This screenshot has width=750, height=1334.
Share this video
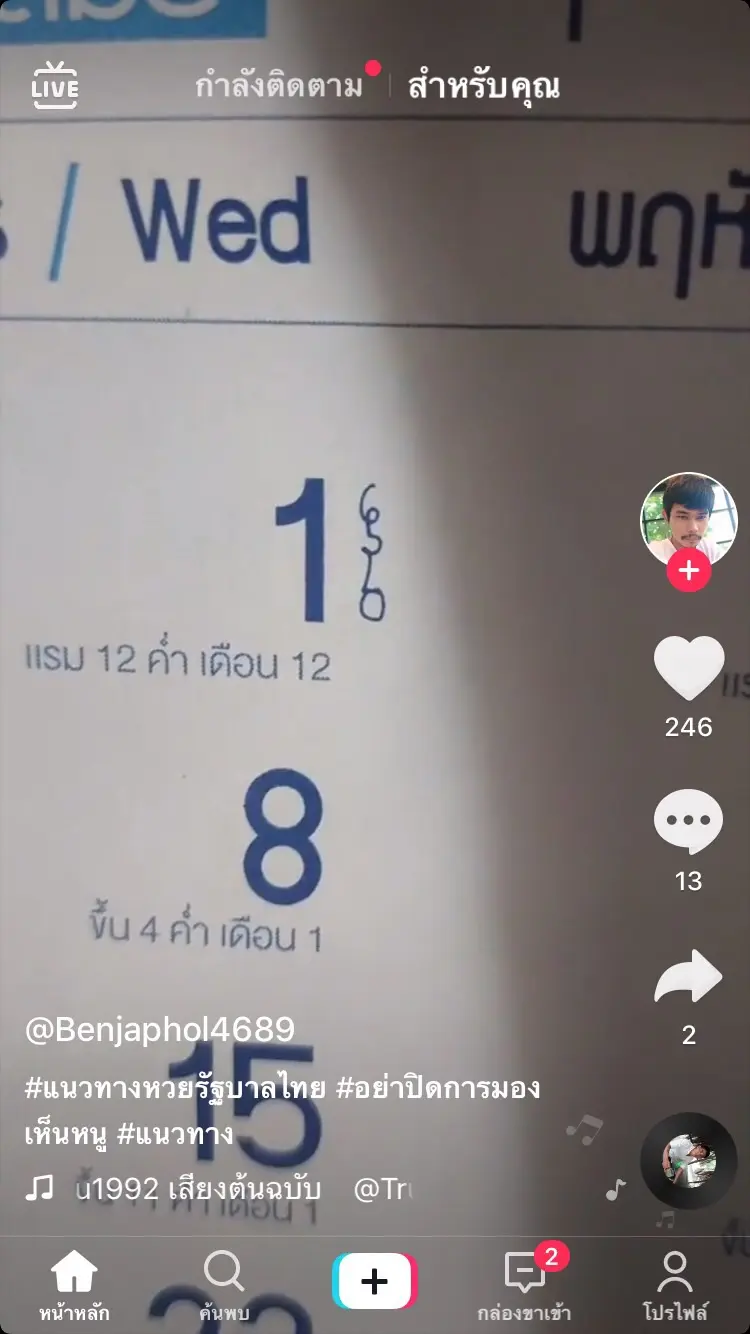click(688, 978)
